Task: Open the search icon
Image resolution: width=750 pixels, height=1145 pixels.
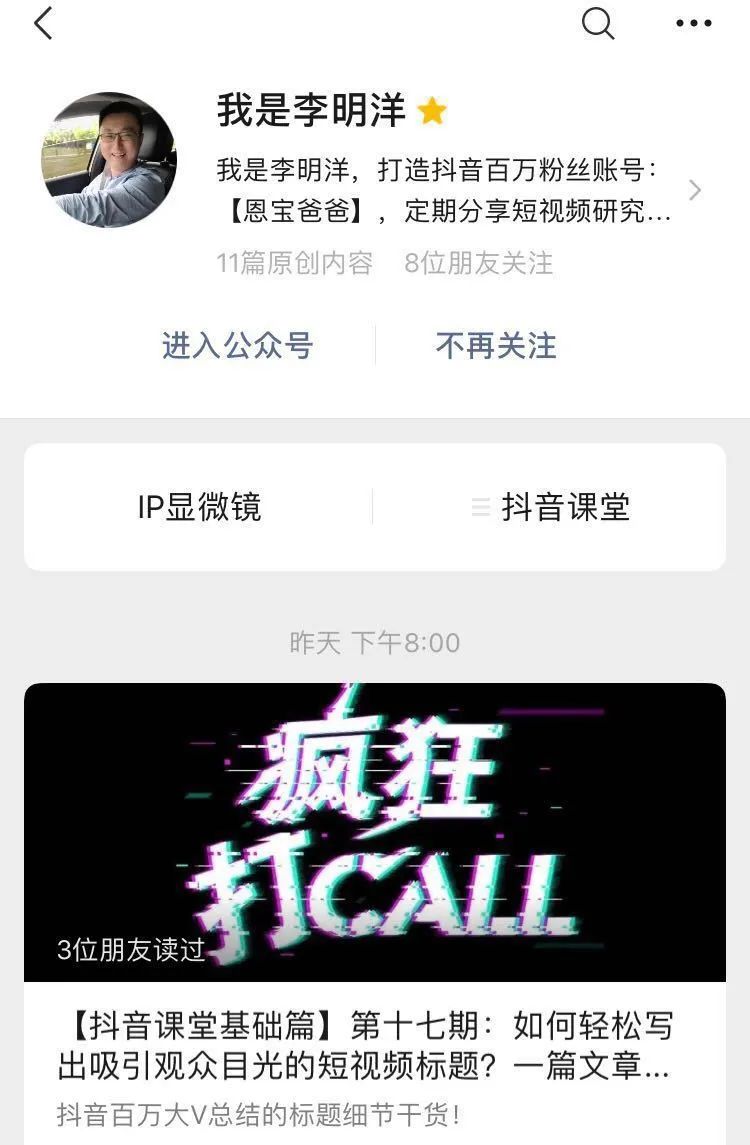Action: (x=597, y=24)
